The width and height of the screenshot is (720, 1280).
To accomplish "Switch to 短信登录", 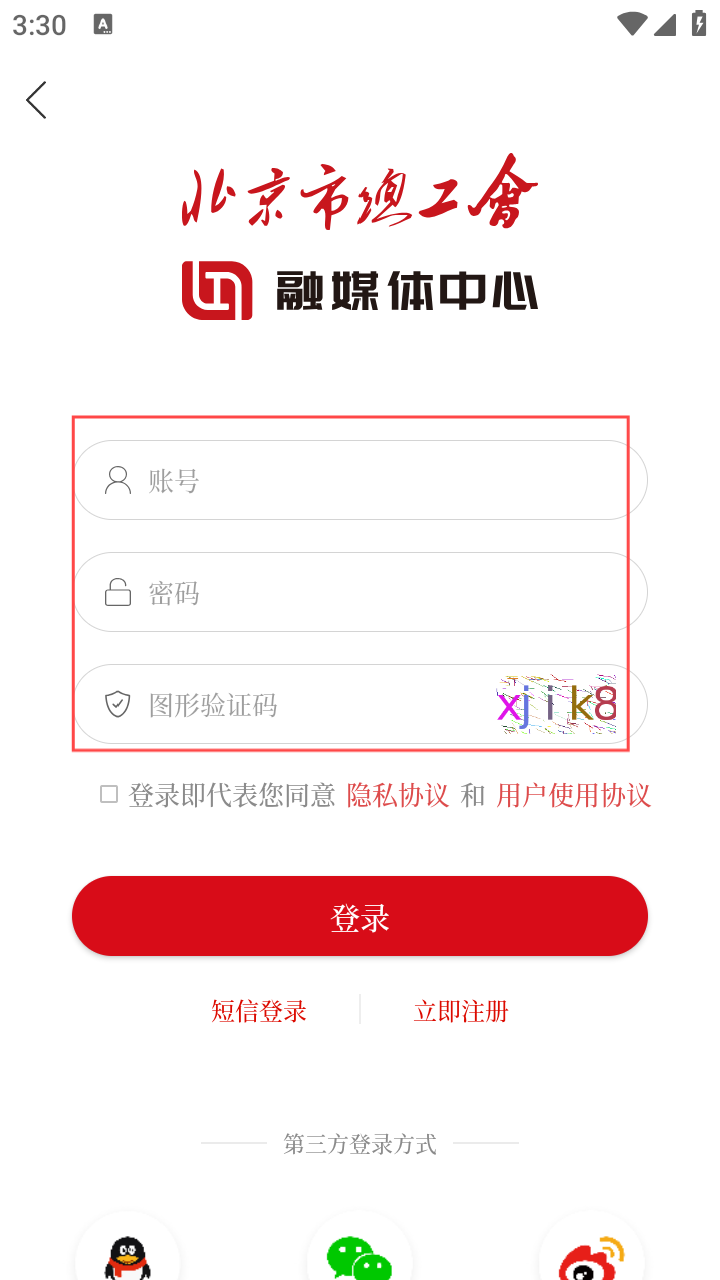I will pyautogui.click(x=259, y=1011).
